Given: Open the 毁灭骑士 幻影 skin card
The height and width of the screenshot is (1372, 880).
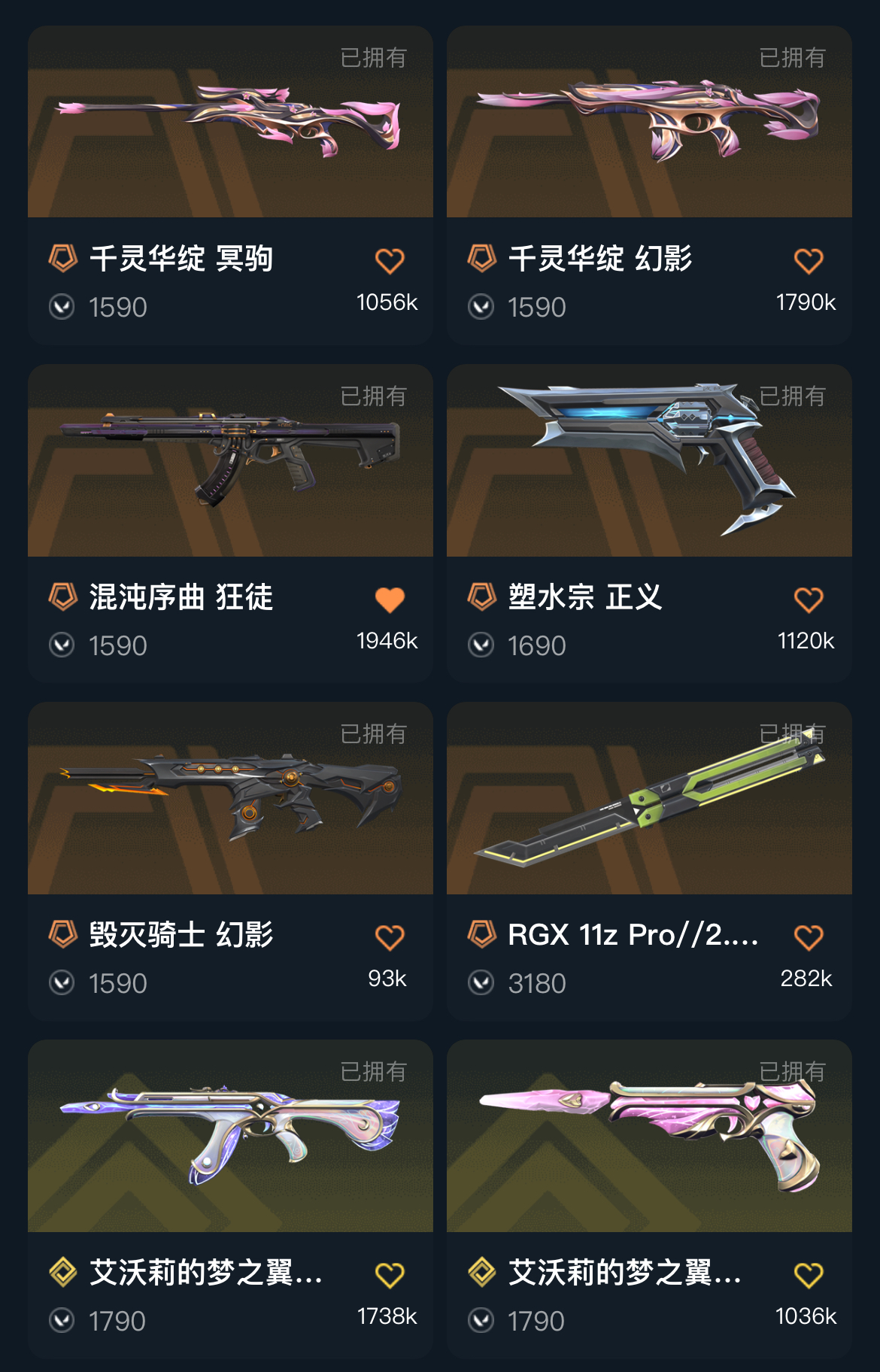Looking at the screenshot, I should coord(230,861).
